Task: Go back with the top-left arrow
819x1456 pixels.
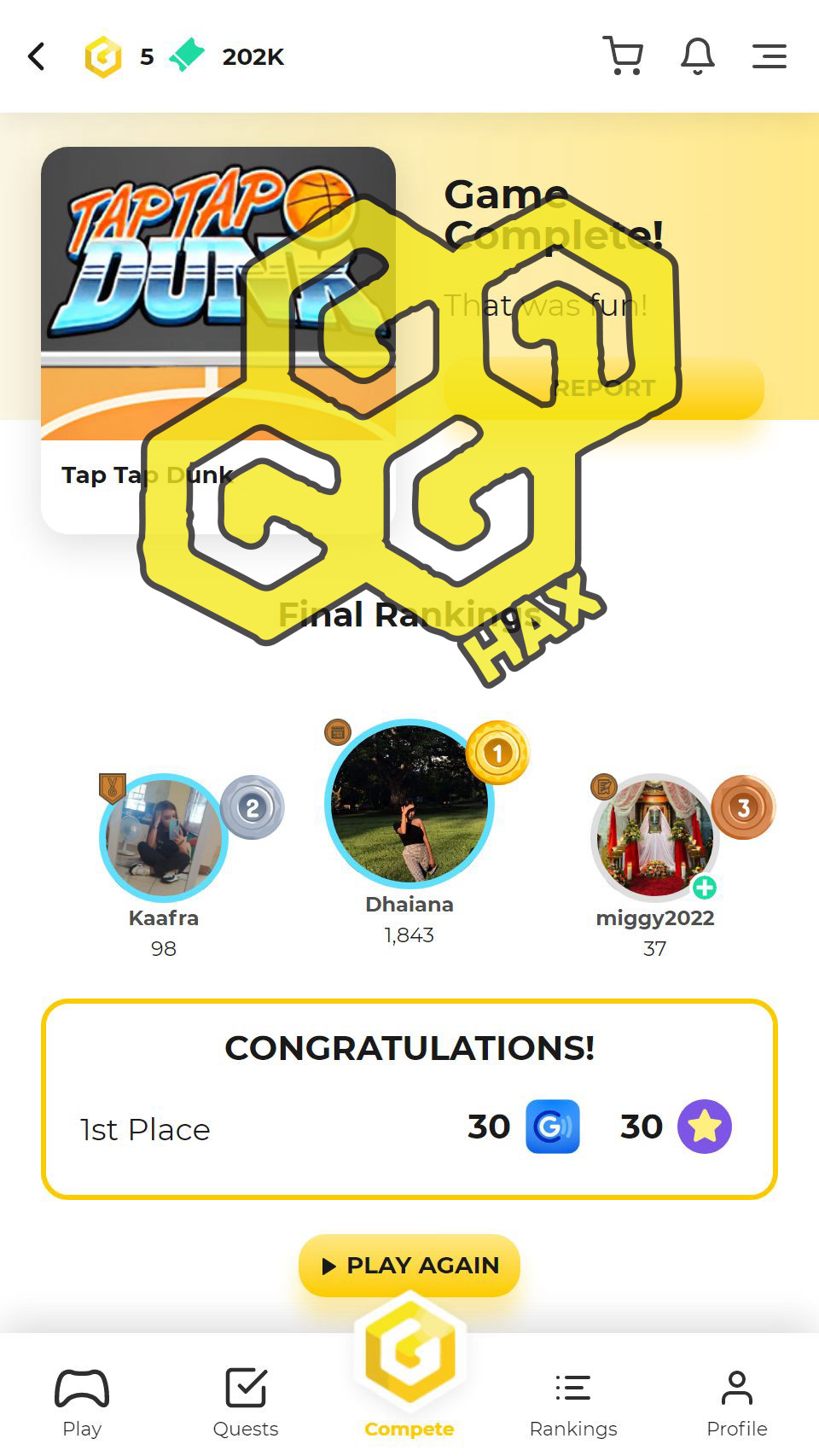Action: [36, 57]
